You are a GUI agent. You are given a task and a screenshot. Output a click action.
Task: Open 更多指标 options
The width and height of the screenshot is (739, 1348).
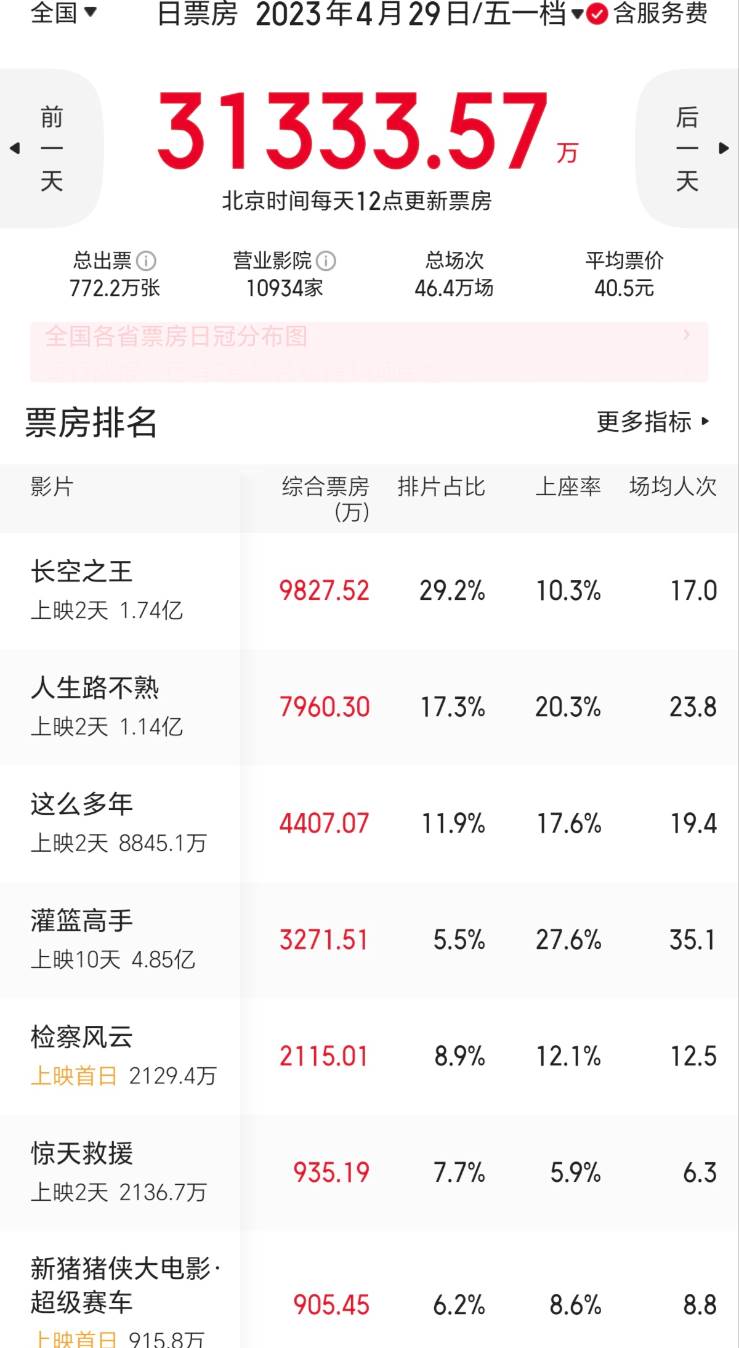pyautogui.click(x=654, y=422)
